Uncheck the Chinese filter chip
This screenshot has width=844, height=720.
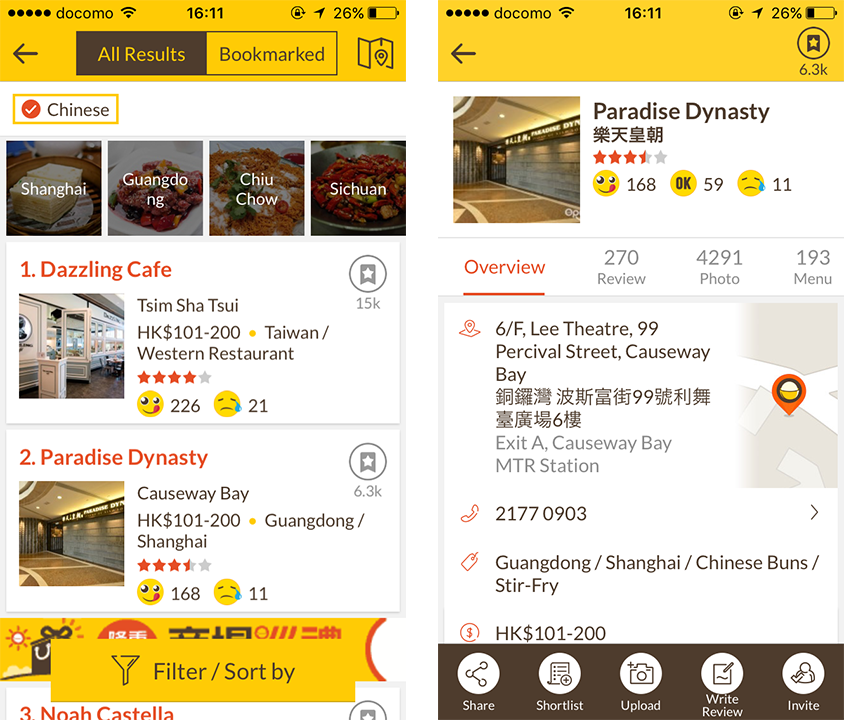pyautogui.click(x=66, y=109)
